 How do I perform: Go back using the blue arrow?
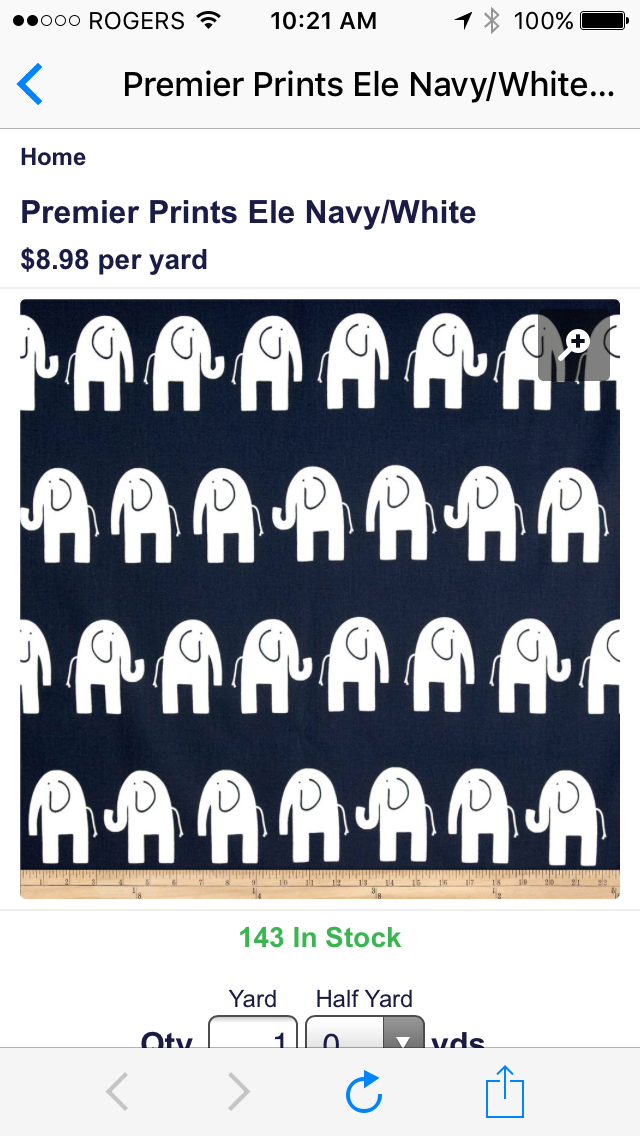point(30,84)
